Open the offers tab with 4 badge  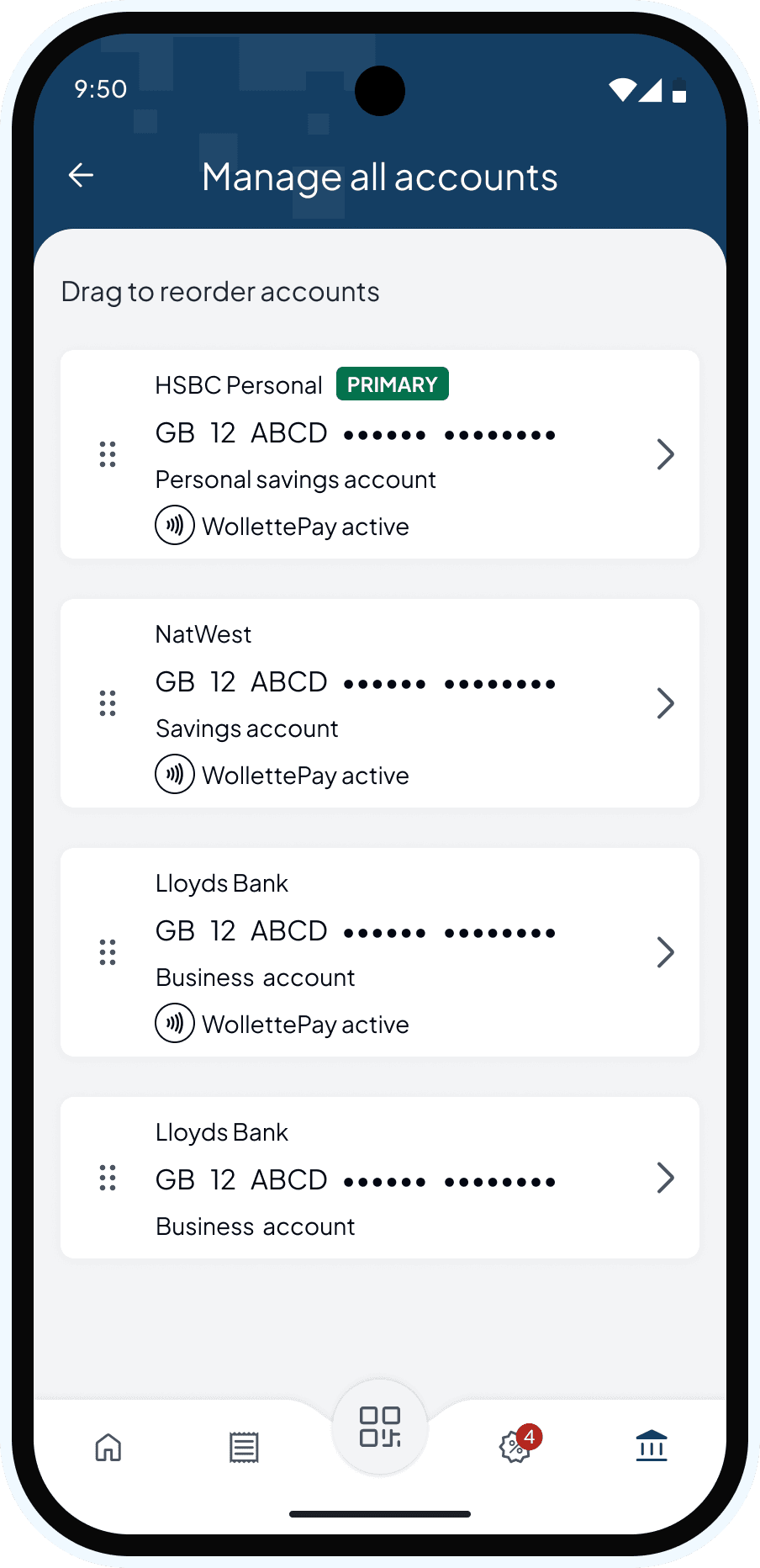(x=515, y=1448)
